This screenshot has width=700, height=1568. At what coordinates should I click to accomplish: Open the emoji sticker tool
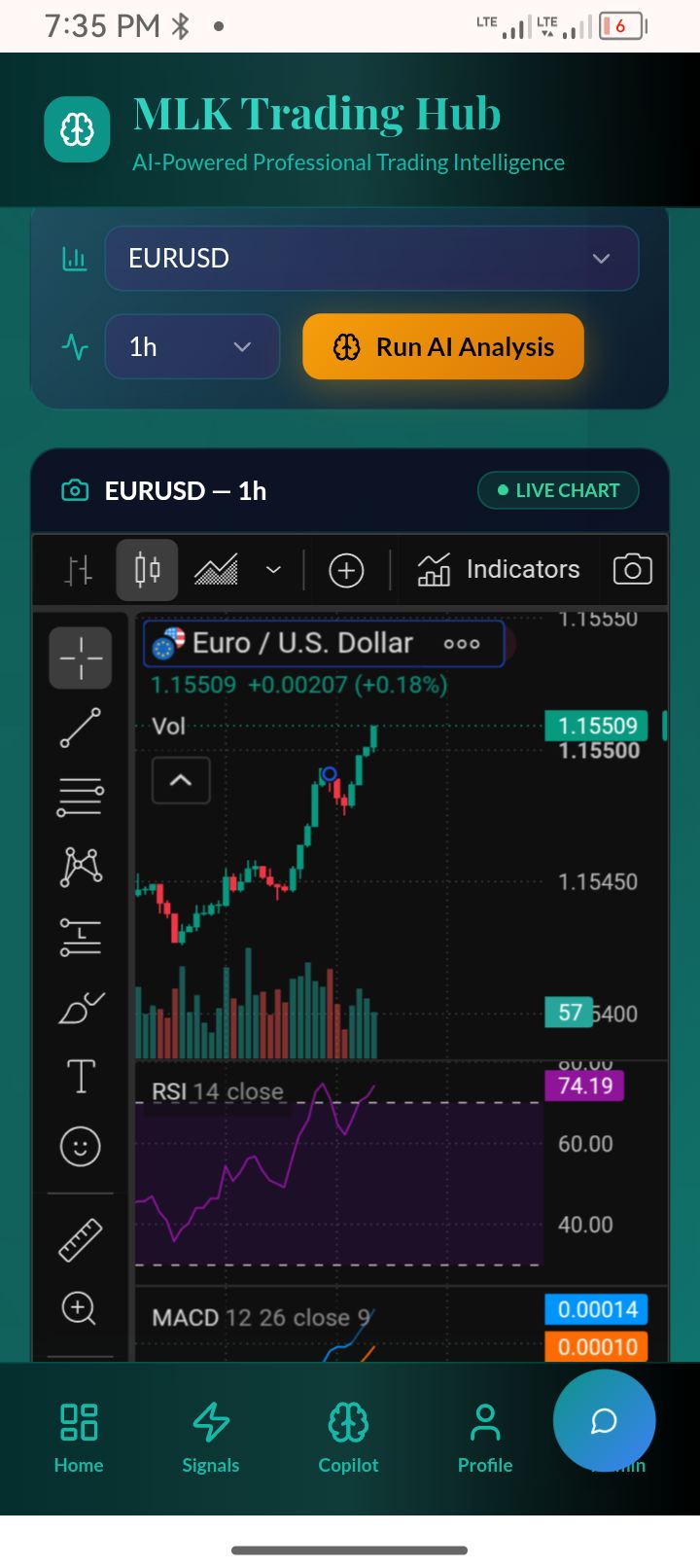(x=81, y=1146)
